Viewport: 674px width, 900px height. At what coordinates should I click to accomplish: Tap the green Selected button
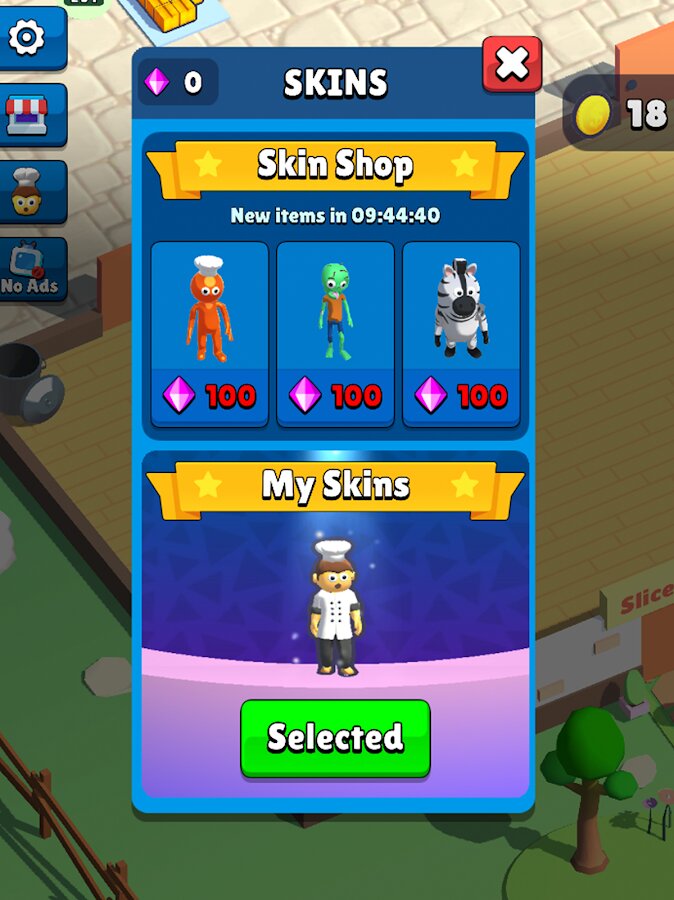point(335,738)
